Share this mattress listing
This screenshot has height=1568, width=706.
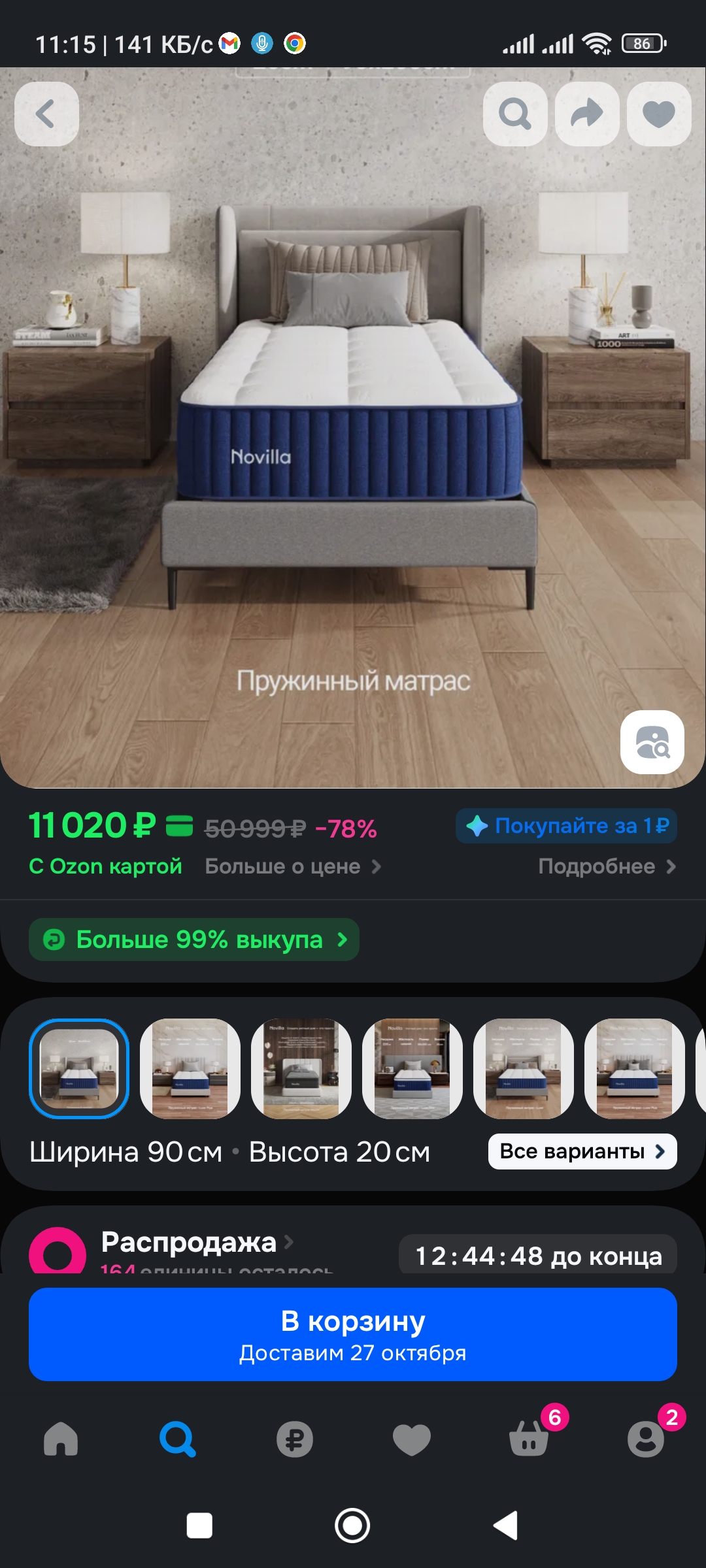click(587, 114)
